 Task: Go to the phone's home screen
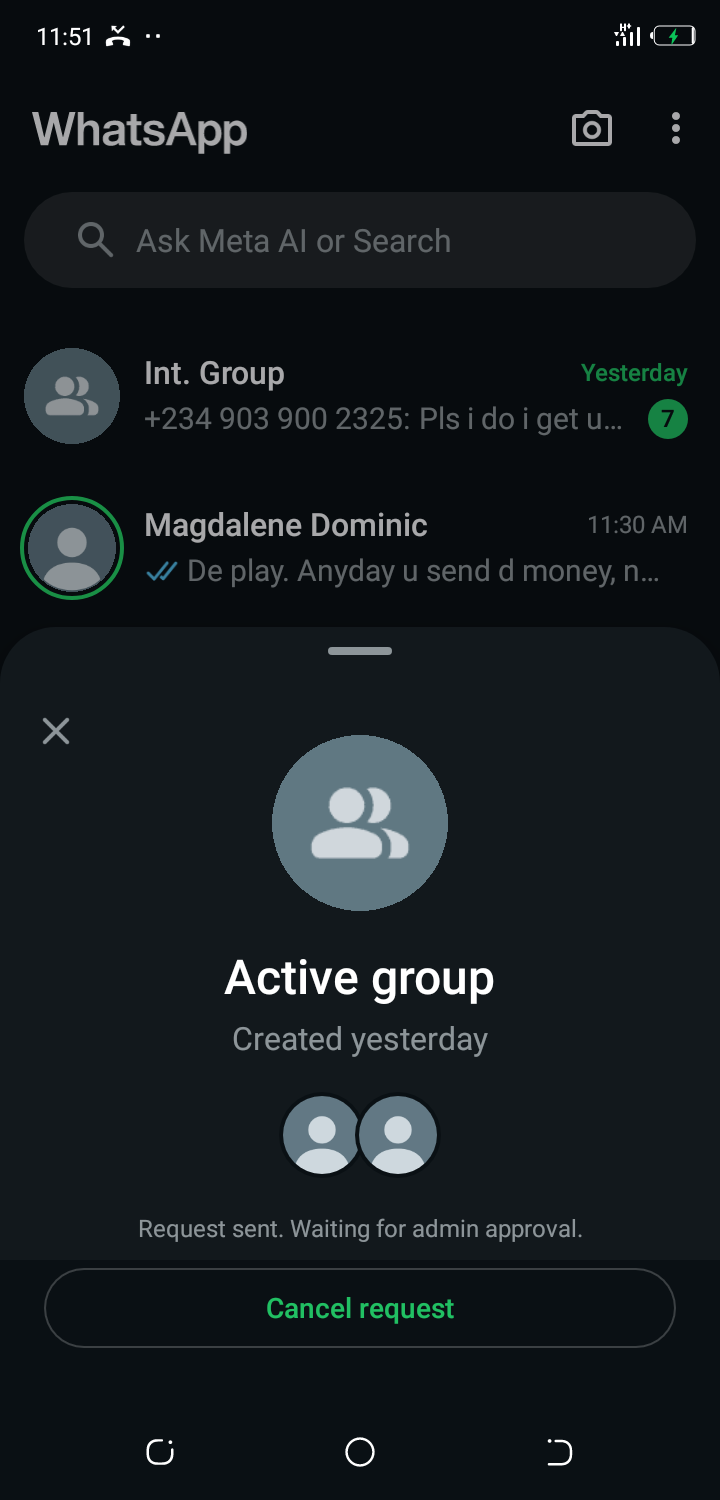point(360,1452)
